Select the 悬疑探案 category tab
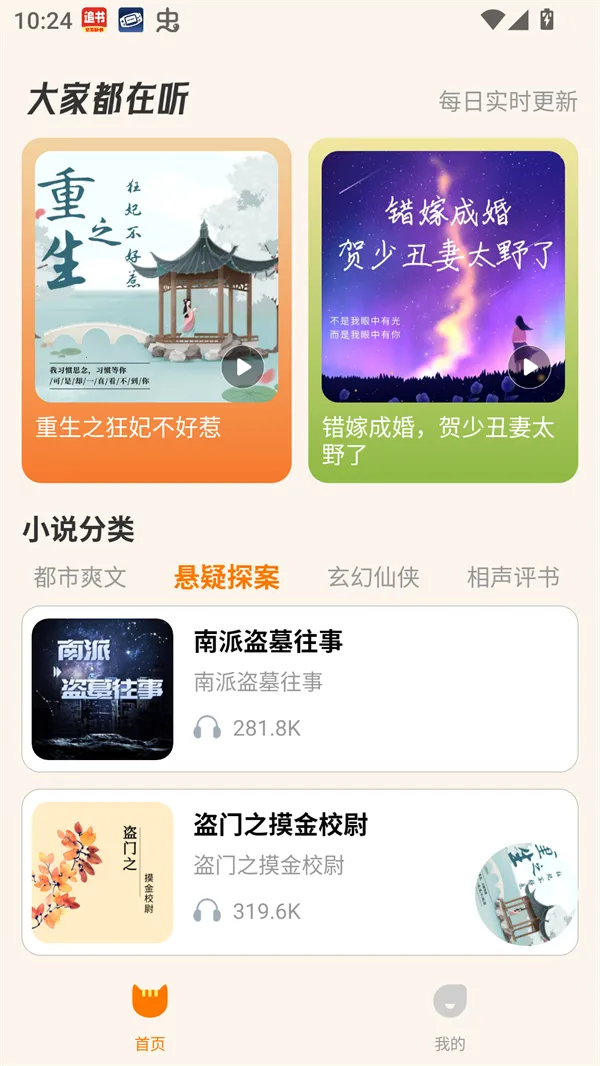The image size is (600, 1066). point(227,577)
